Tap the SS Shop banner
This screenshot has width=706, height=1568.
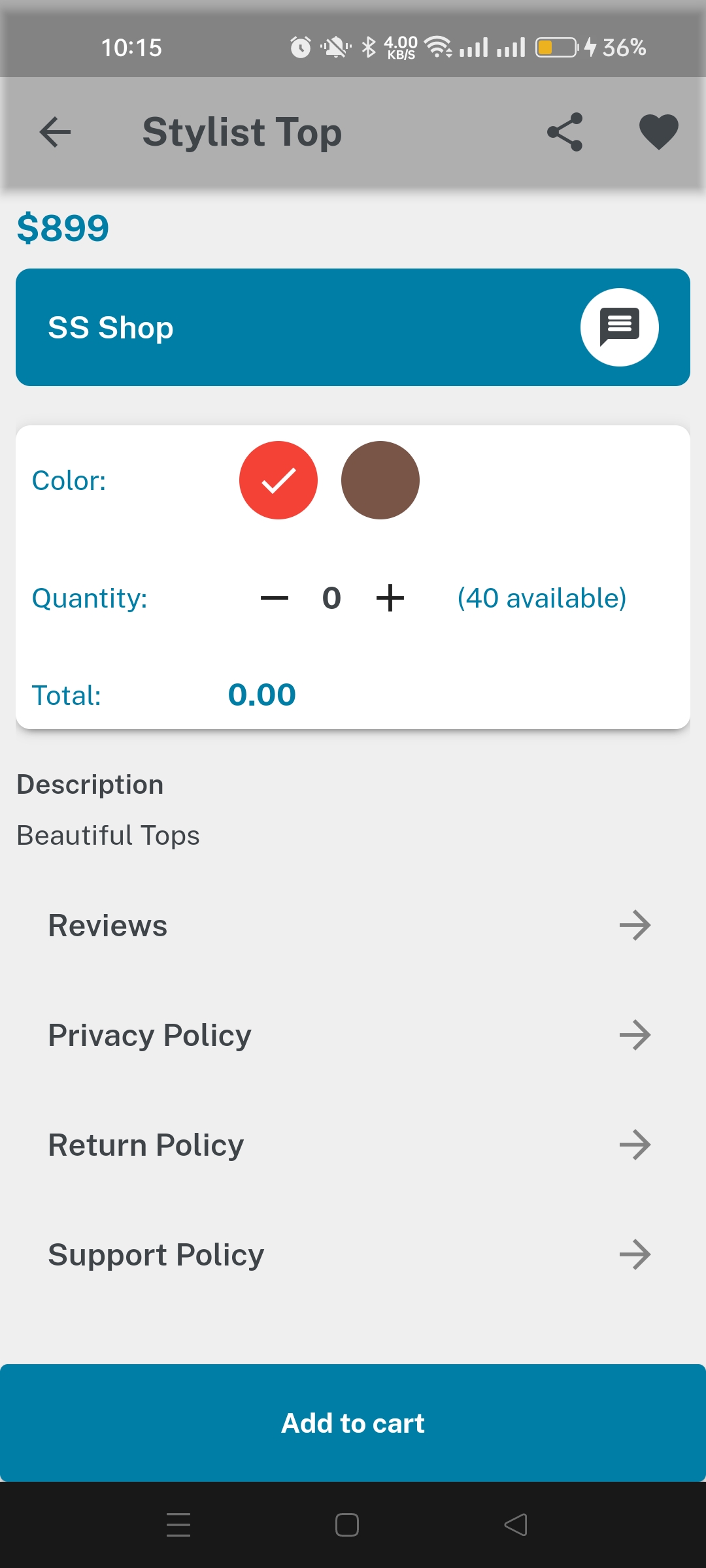coord(261,327)
